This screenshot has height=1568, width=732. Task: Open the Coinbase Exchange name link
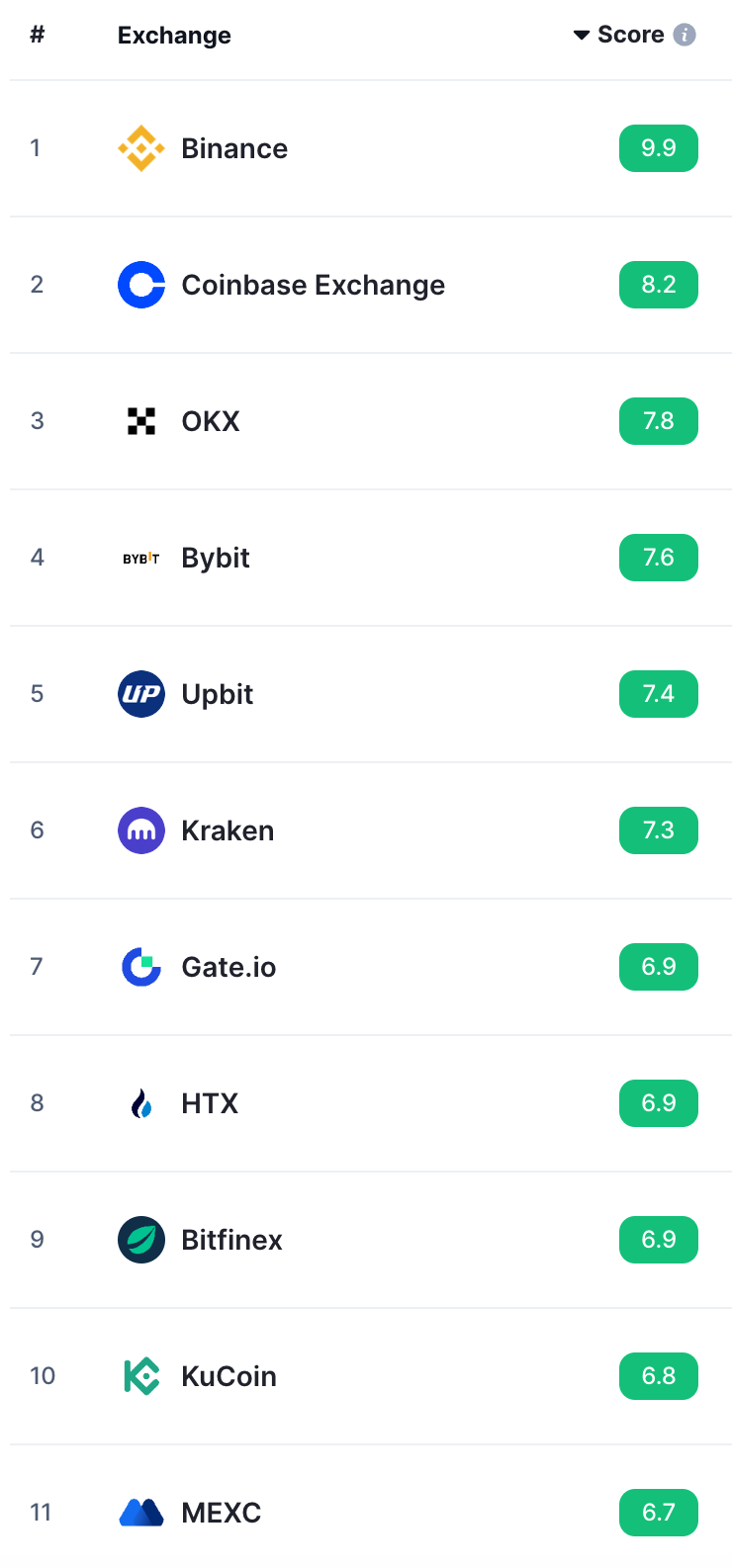(313, 285)
